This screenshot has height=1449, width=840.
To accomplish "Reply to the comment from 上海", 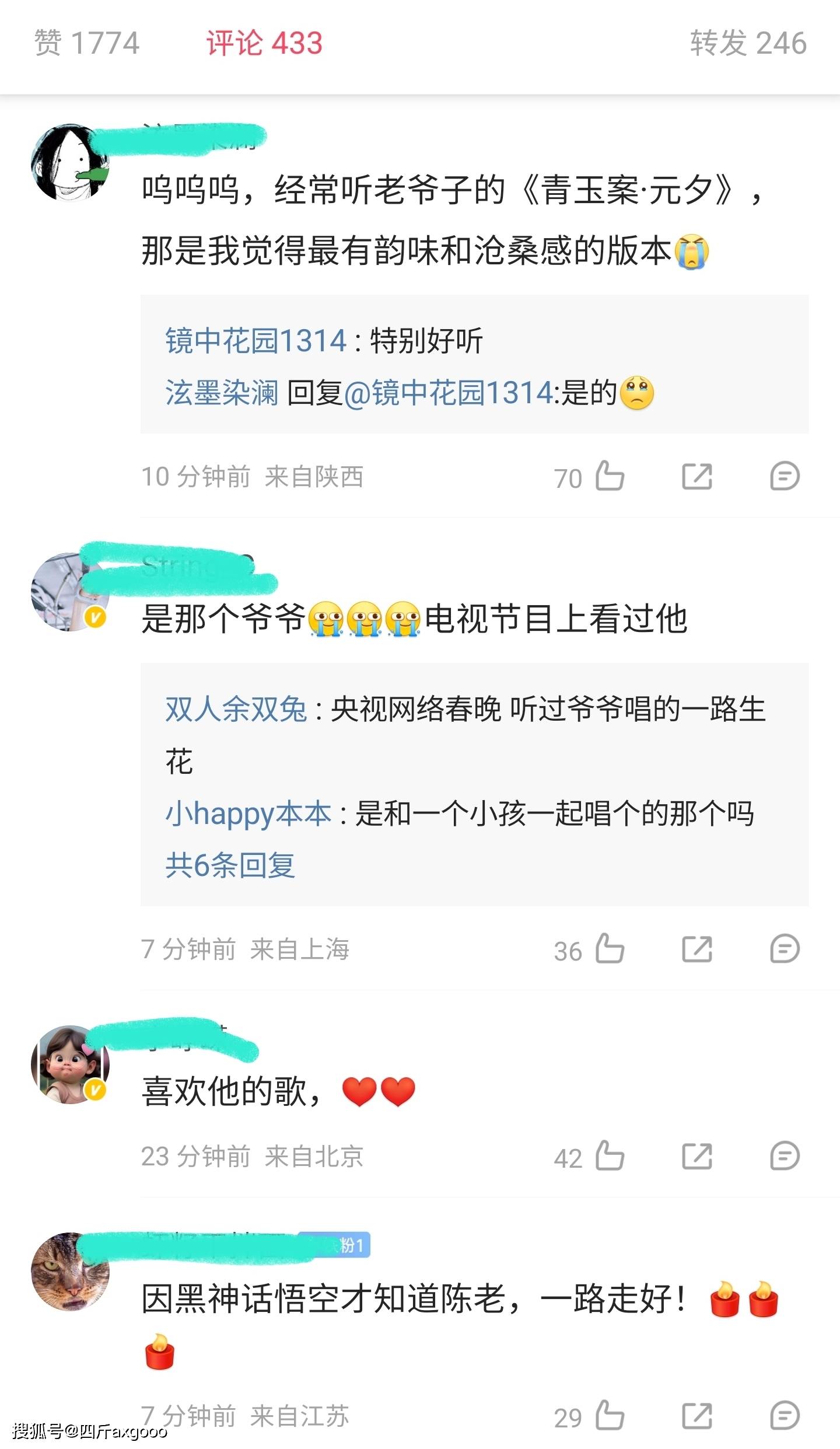I will tap(784, 949).
